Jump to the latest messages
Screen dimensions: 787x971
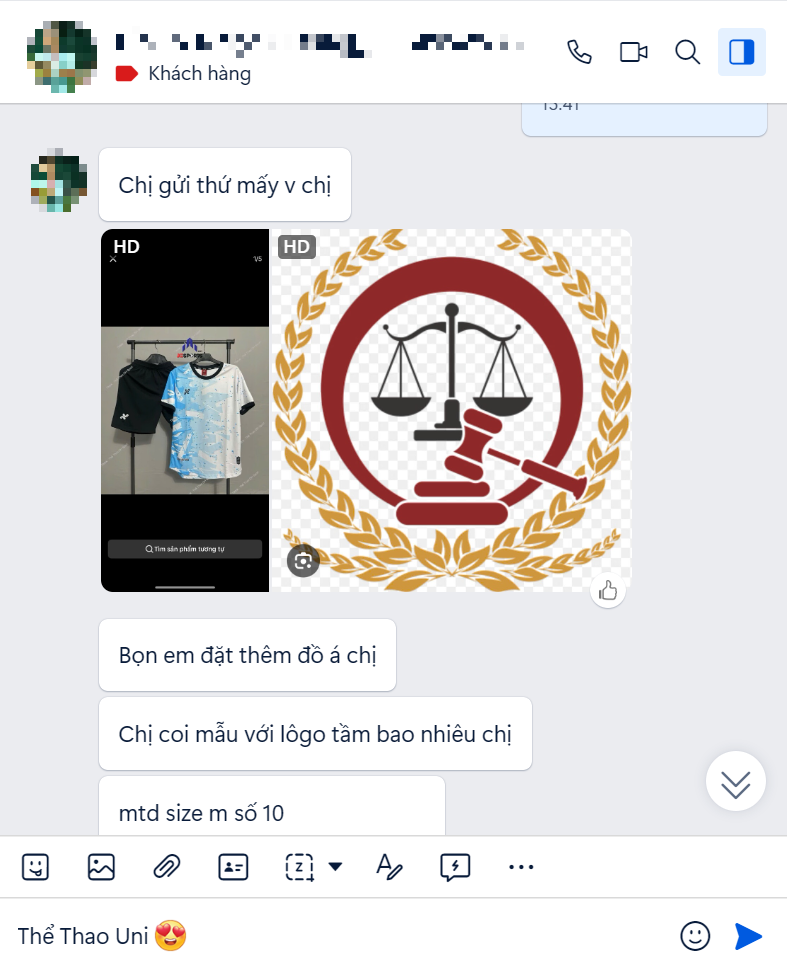736,781
